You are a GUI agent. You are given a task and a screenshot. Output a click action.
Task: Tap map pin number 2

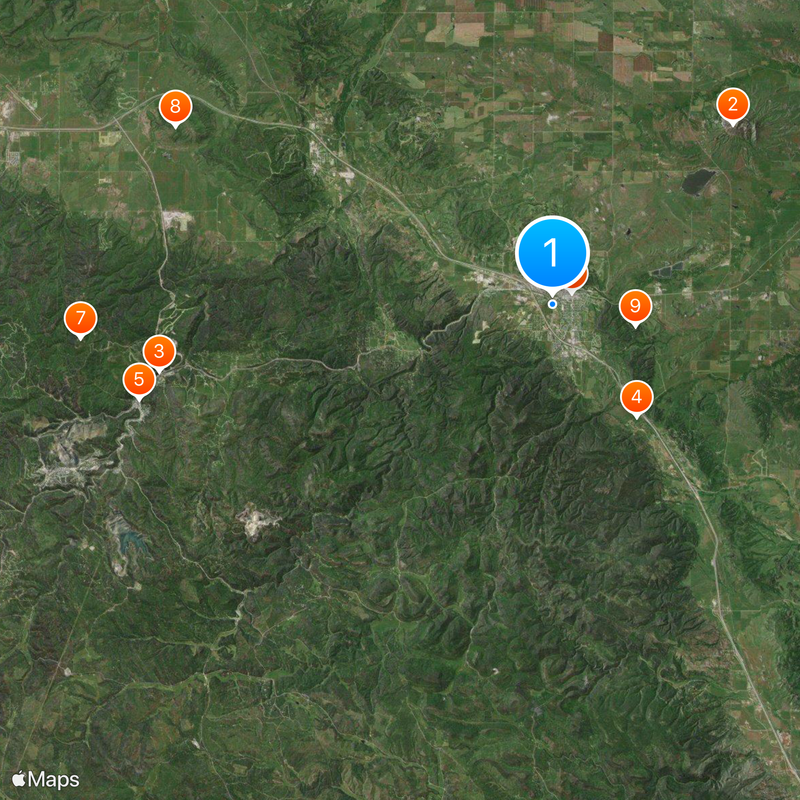coord(733,104)
